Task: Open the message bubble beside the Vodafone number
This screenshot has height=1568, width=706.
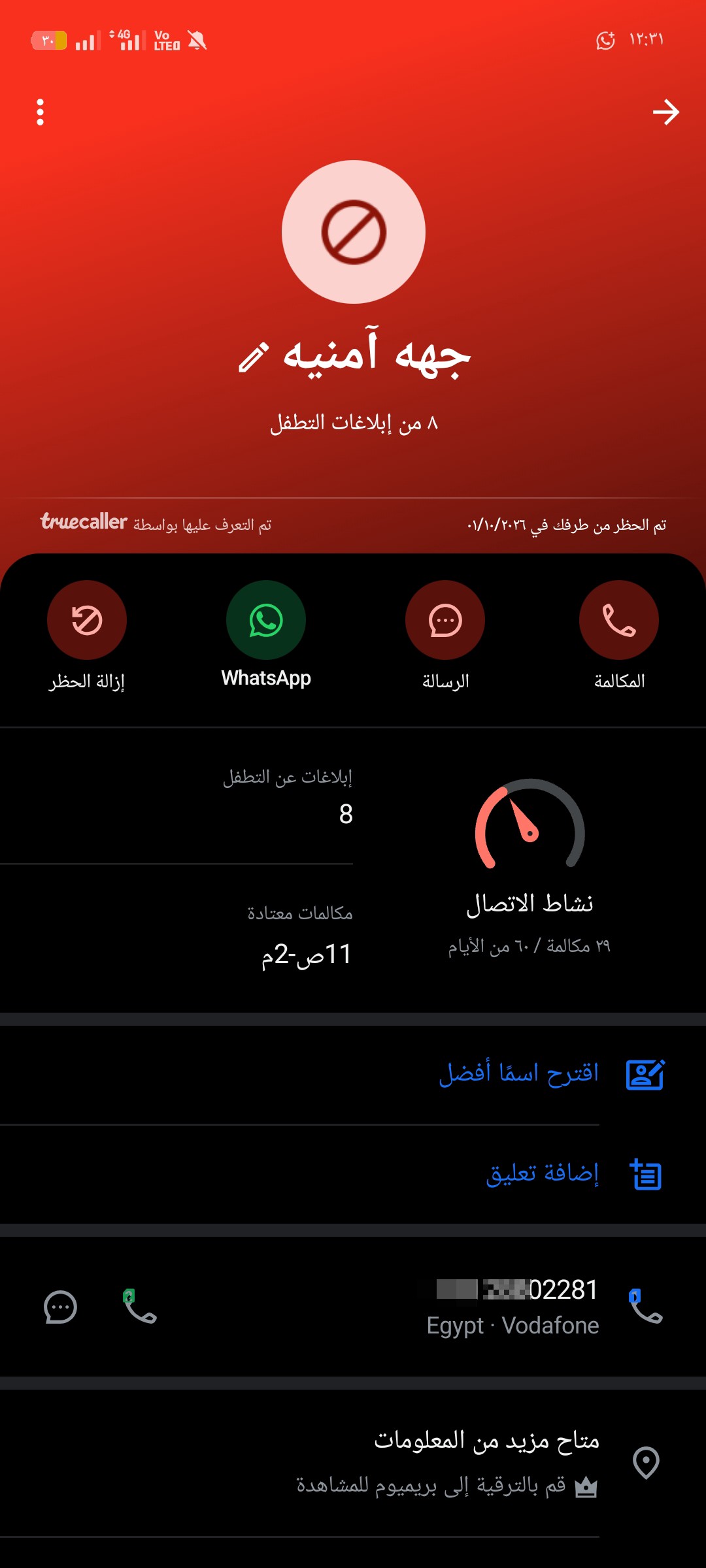Action: (x=60, y=1307)
